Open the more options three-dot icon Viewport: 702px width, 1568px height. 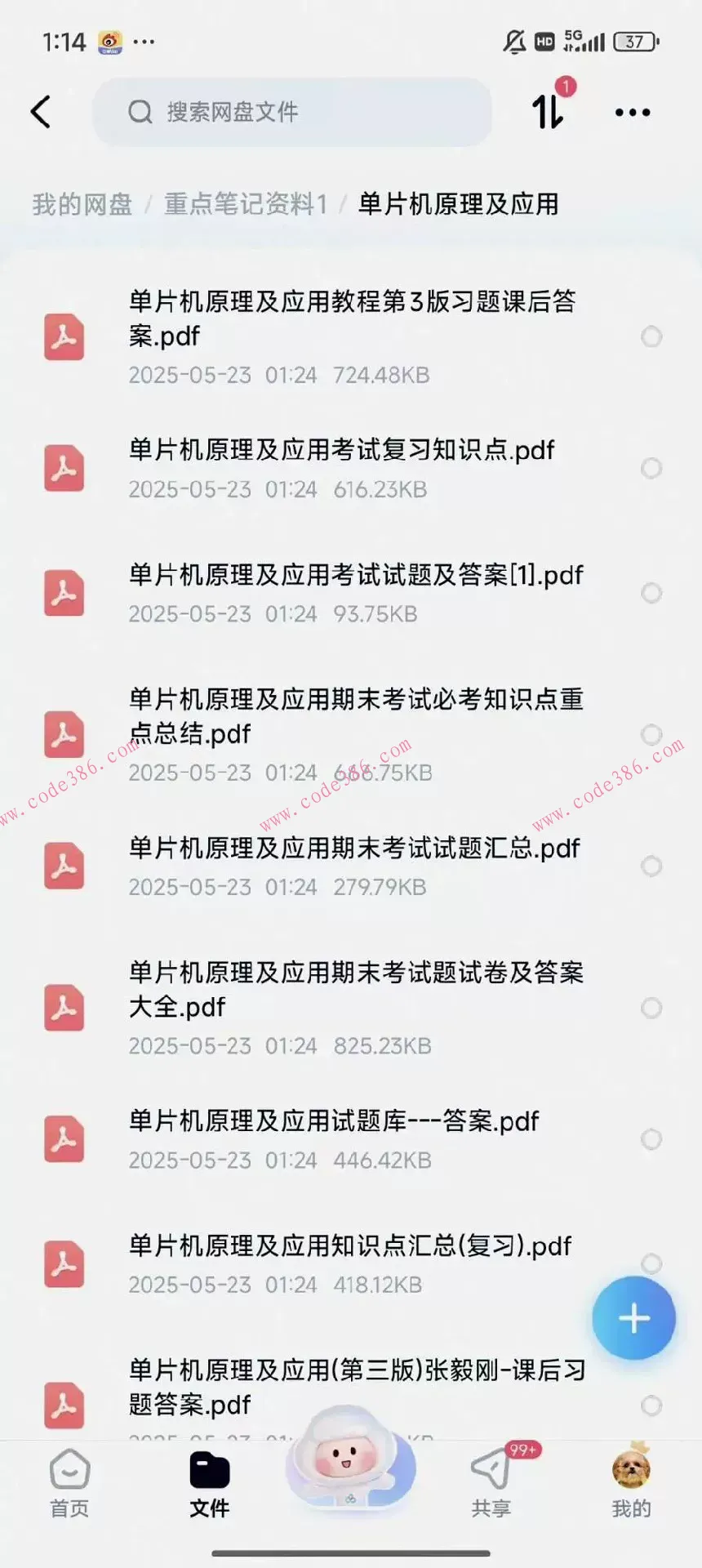633,113
